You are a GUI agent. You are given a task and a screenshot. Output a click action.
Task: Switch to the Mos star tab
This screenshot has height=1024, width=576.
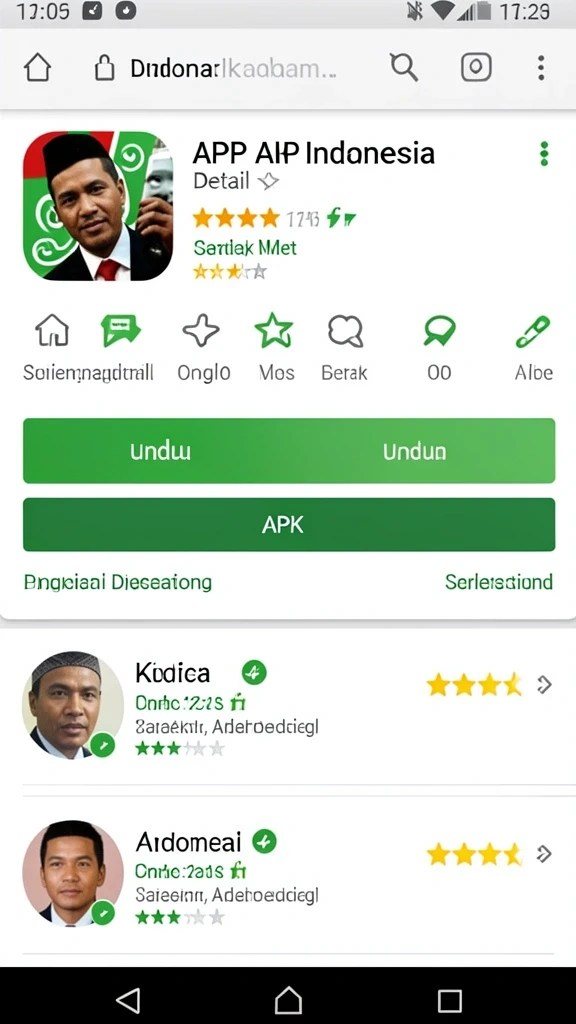[276, 349]
